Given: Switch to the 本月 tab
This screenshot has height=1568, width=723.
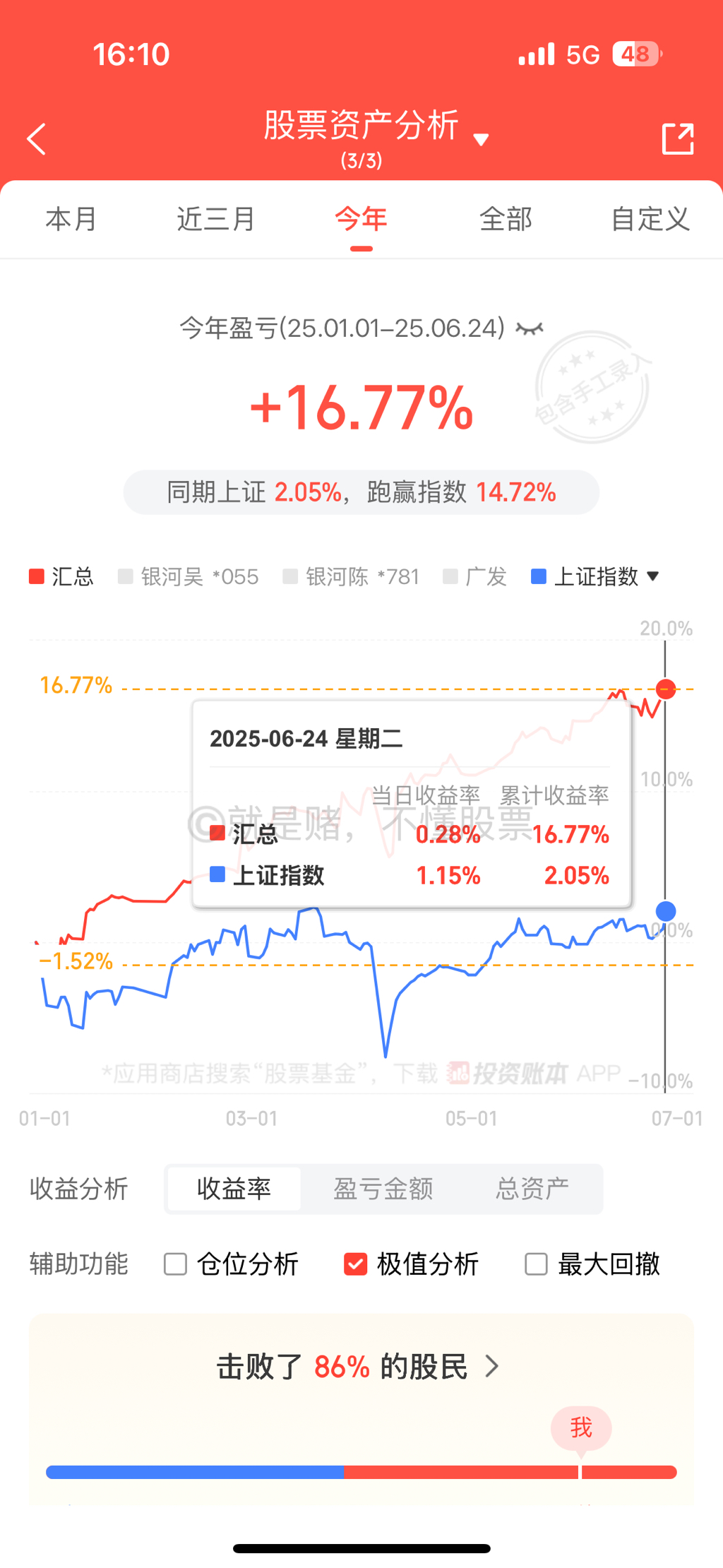Looking at the screenshot, I should (71, 219).
